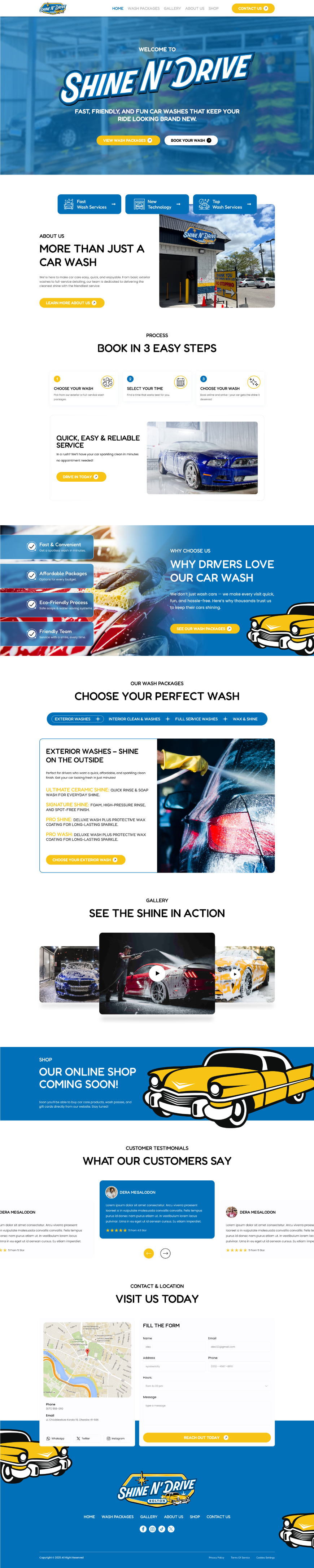Open the WhatsApp contact link
The height and width of the screenshot is (1568, 314).
pyautogui.click(x=56, y=1438)
